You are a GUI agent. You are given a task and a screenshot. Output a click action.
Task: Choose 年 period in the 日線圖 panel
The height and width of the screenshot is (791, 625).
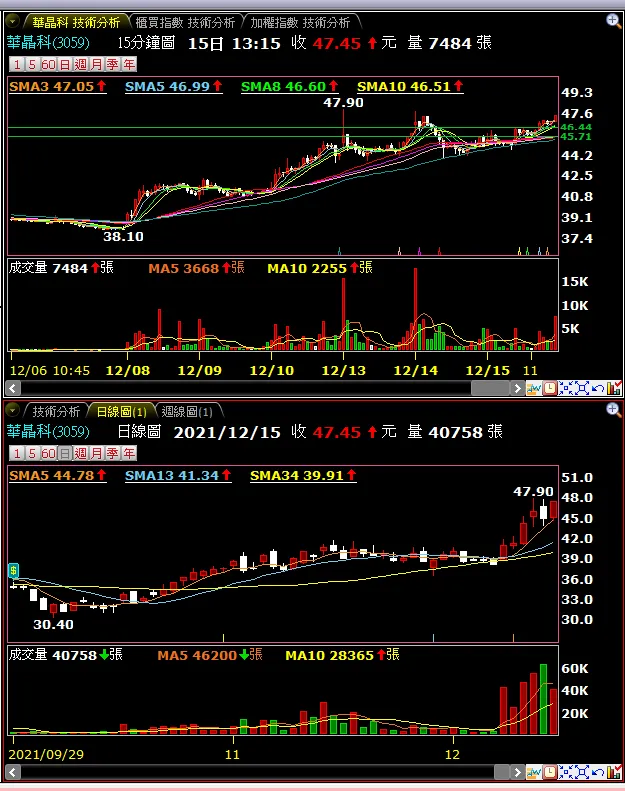[128, 453]
